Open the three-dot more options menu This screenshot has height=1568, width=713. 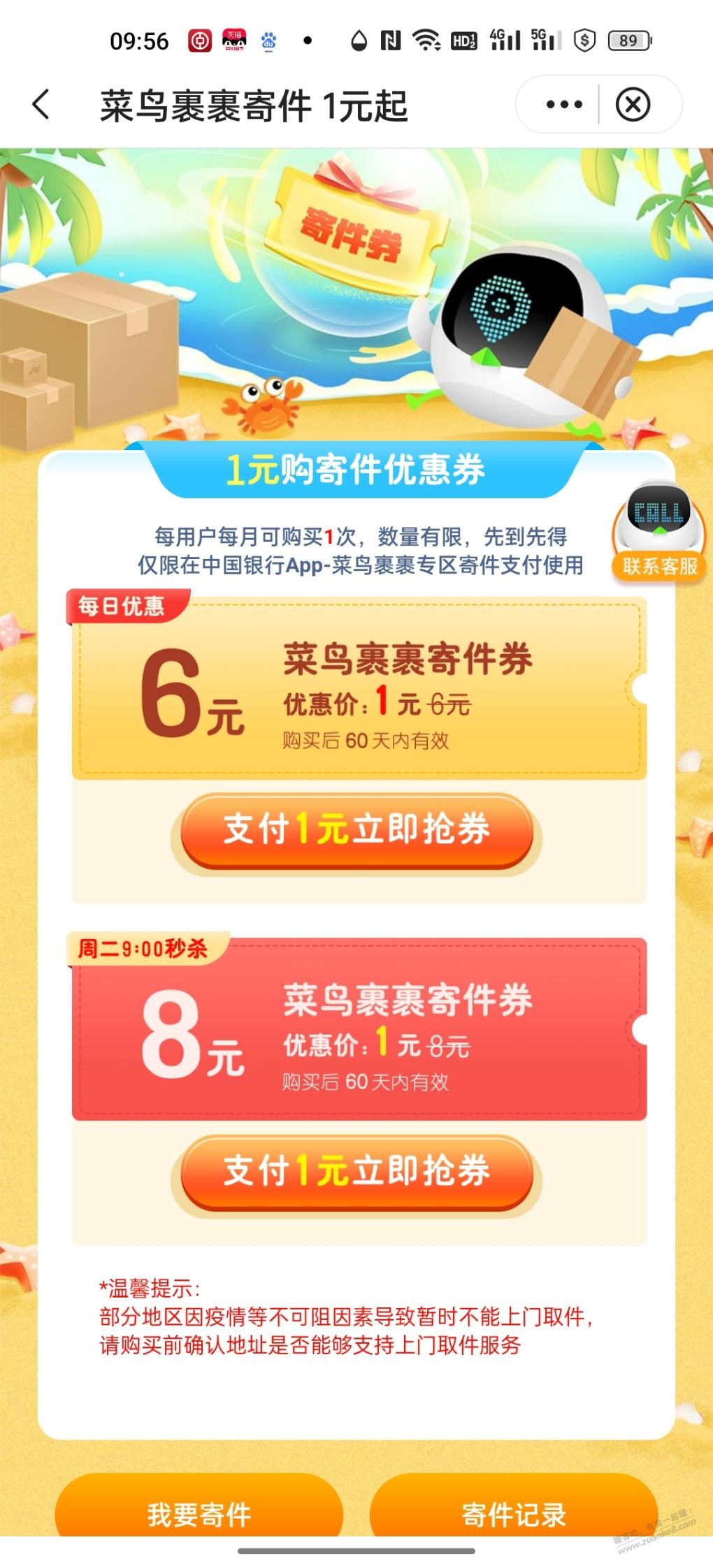563,105
